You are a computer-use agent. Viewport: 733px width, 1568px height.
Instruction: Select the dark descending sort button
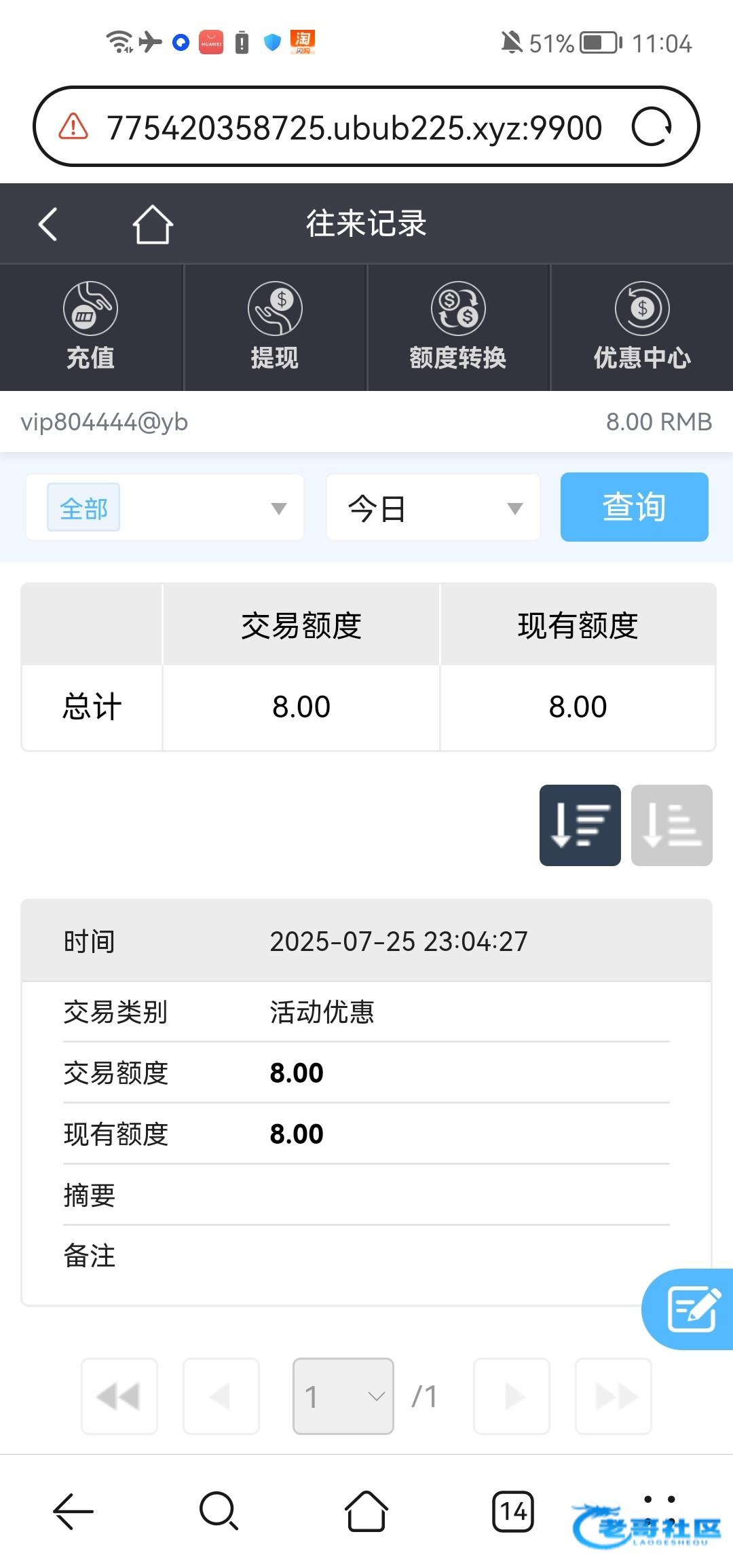580,825
